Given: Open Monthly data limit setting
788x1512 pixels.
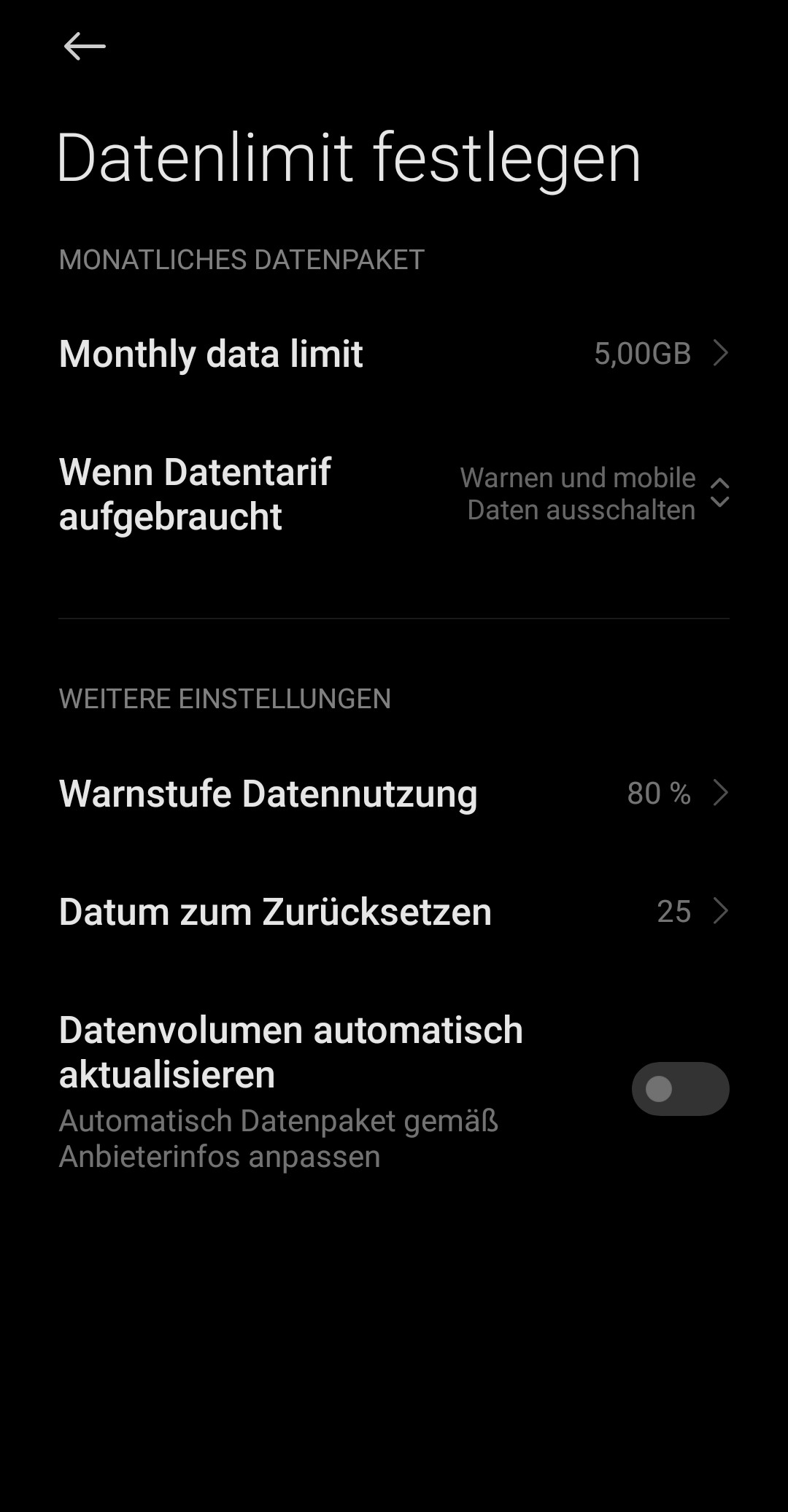Looking at the screenshot, I should [x=394, y=354].
